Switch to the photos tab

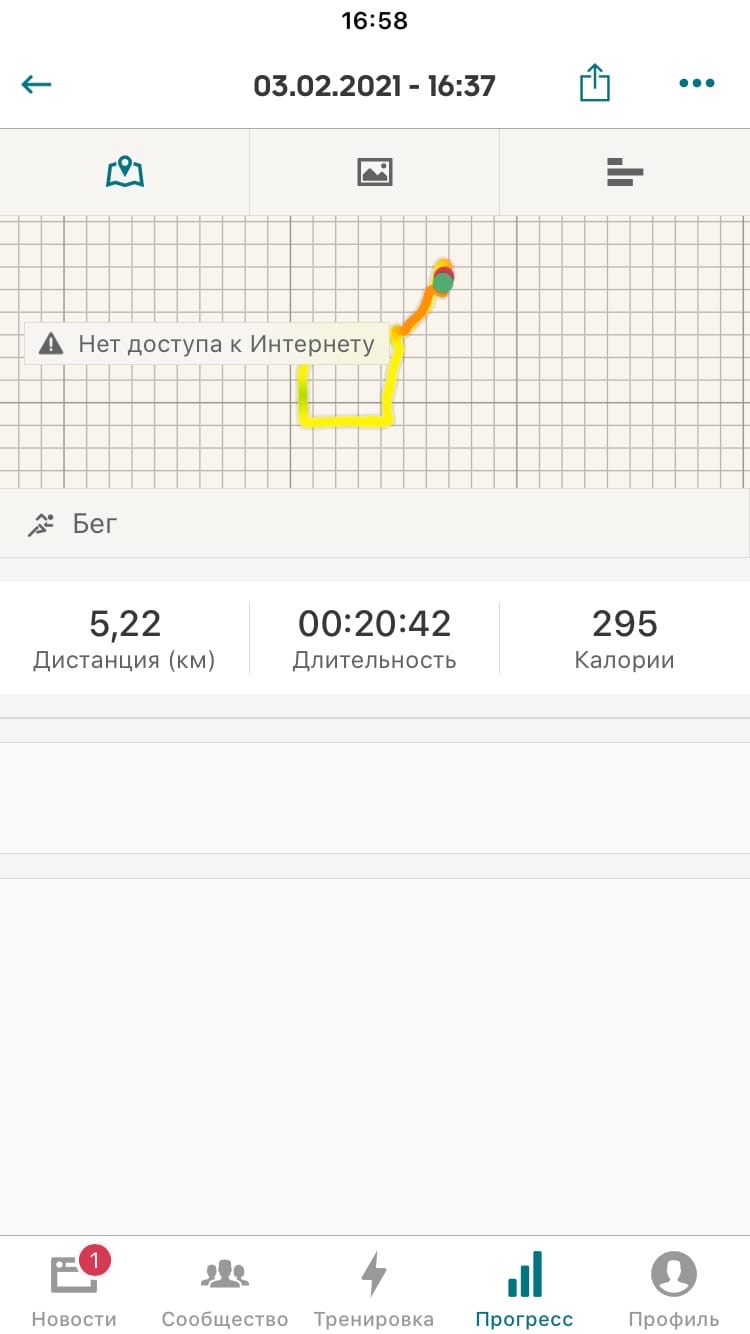pyautogui.click(x=375, y=172)
